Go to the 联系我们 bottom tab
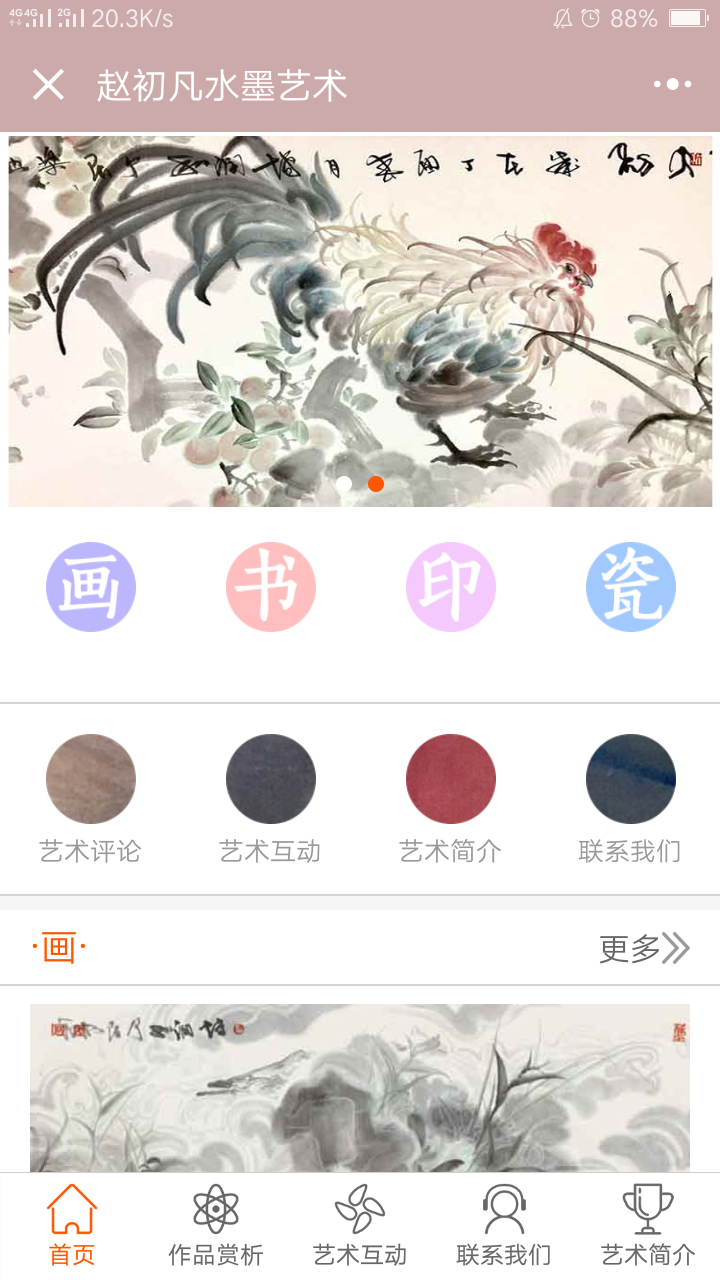 pos(504,1226)
